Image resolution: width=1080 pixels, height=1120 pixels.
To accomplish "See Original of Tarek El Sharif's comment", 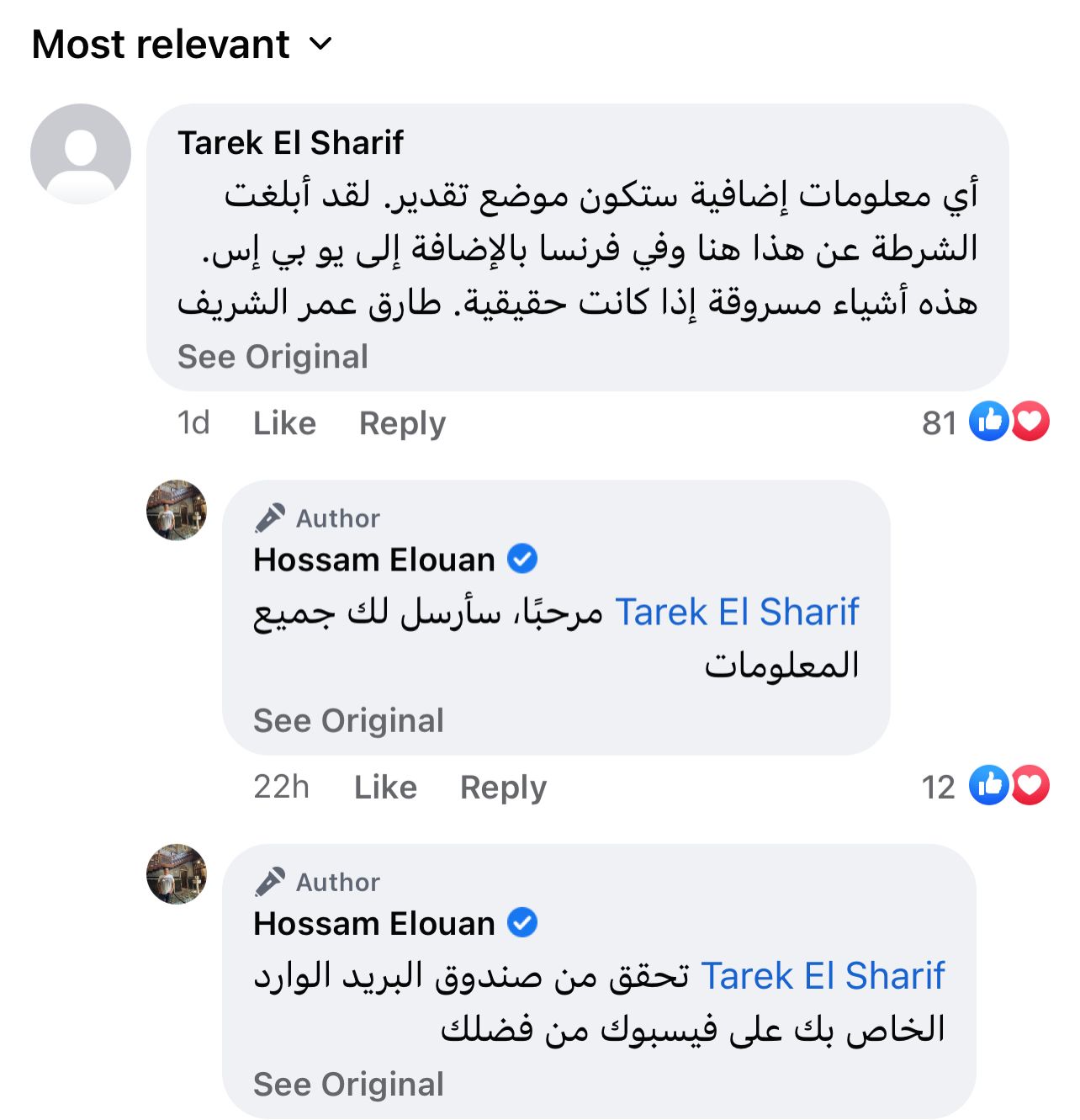I will [273, 357].
